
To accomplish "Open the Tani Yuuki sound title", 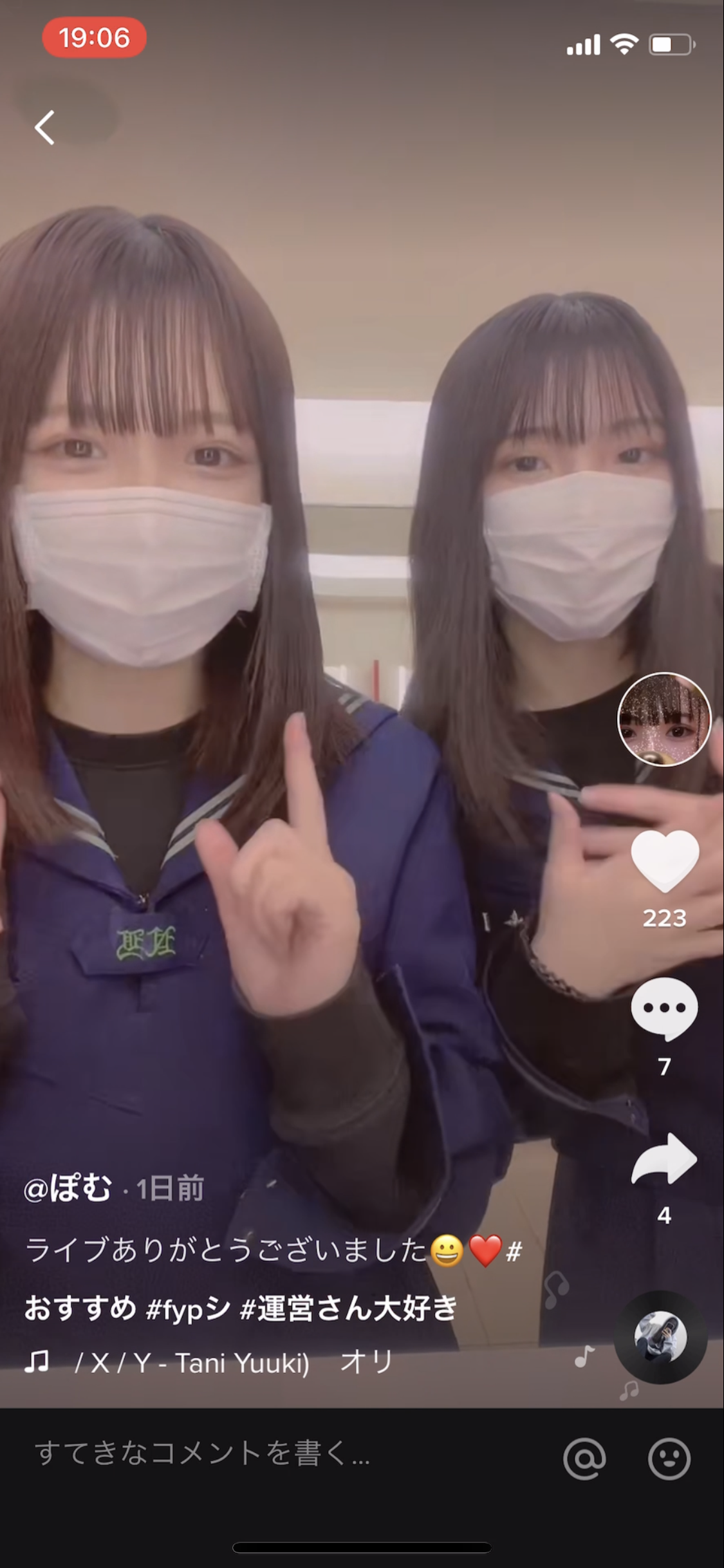I will click(193, 1363).
